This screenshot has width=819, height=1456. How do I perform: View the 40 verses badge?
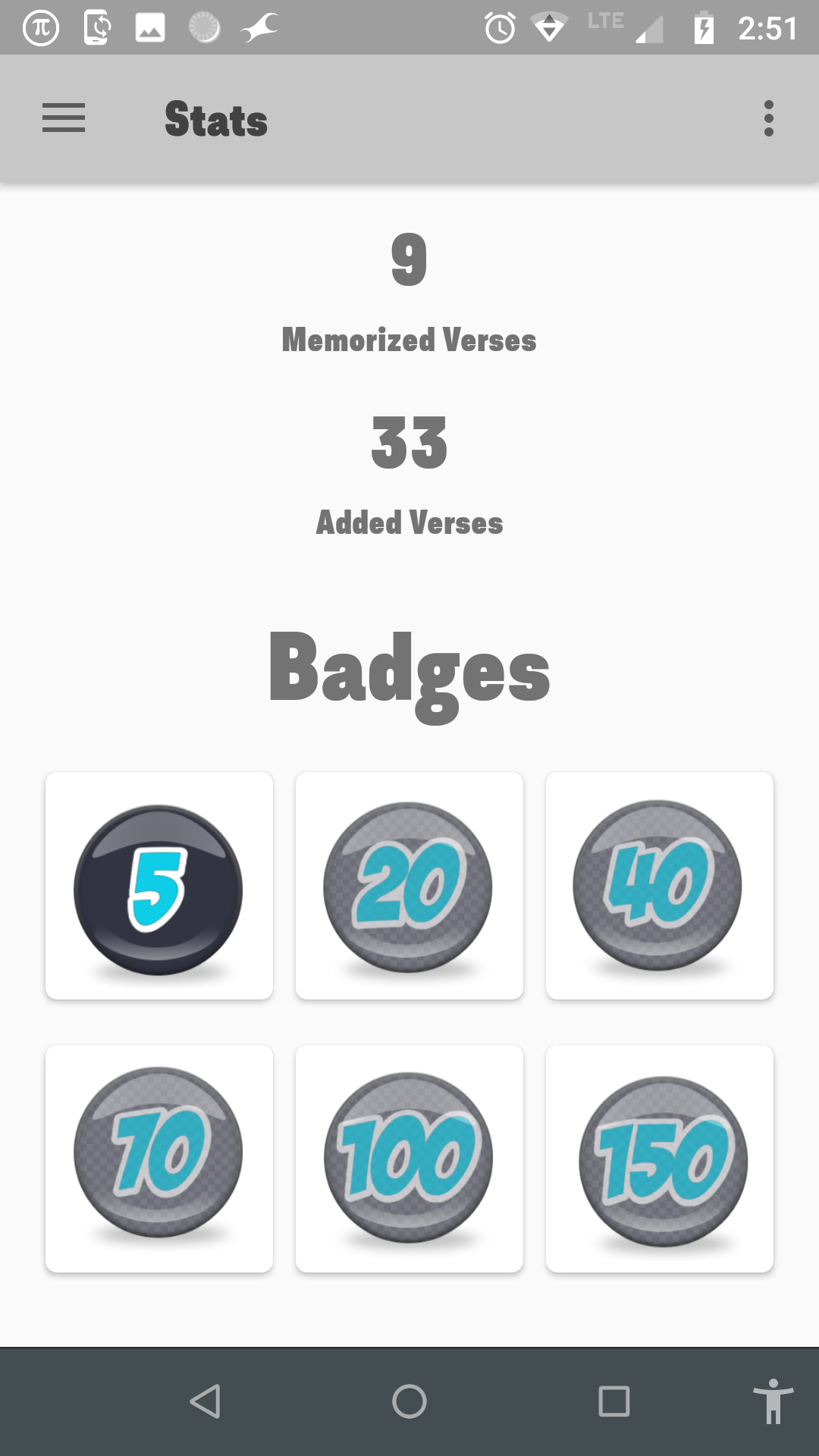(660, 886)
